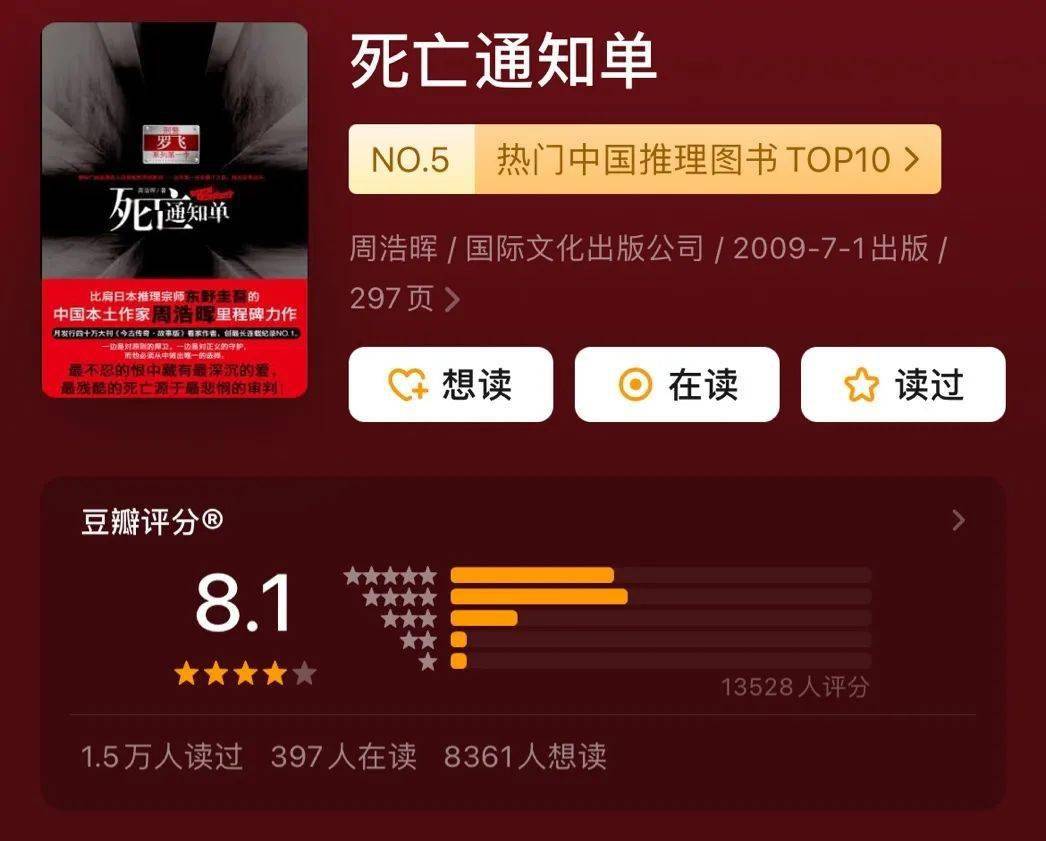1046x841 pixels.
Task: Mark the book as 想读
Action: (450, 384)
